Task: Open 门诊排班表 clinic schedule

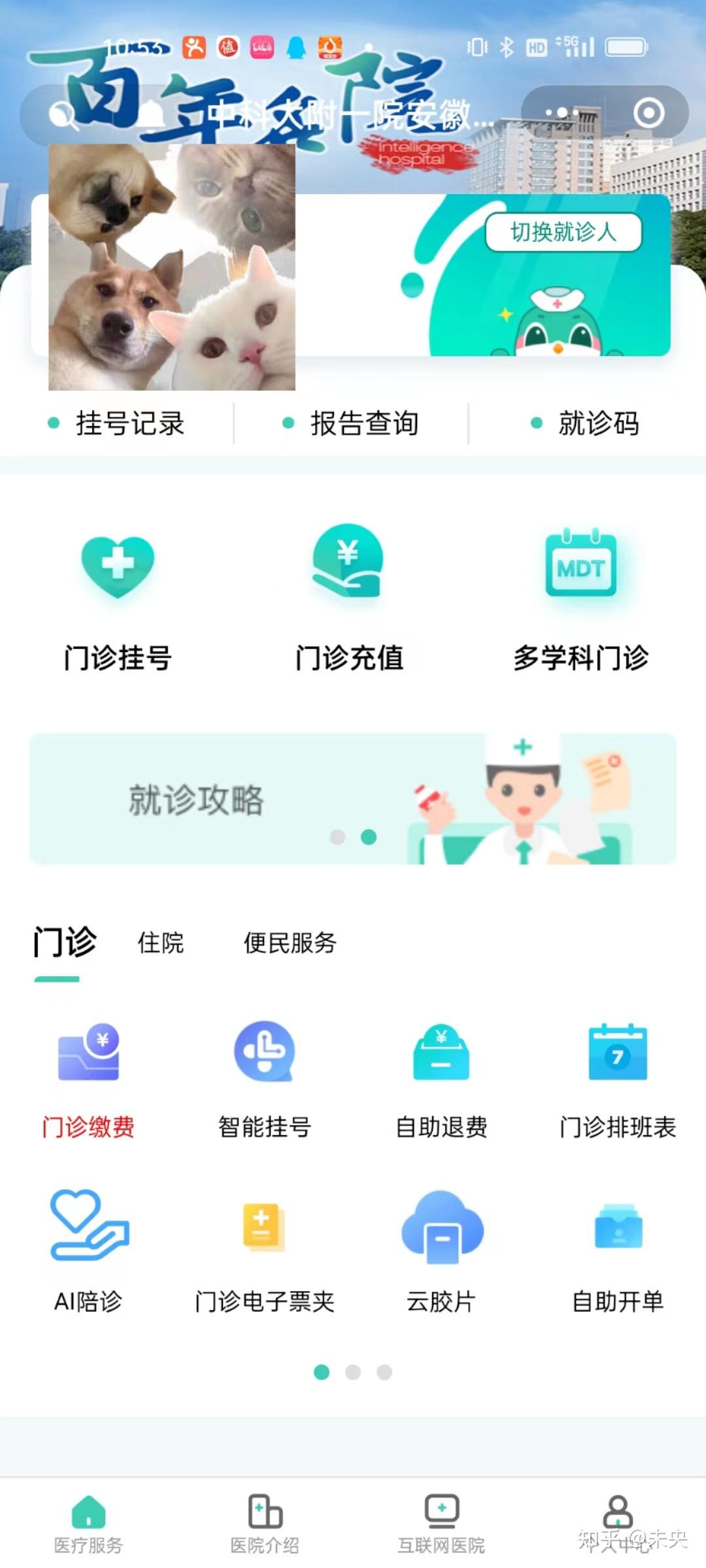Action: point(618,1078)
